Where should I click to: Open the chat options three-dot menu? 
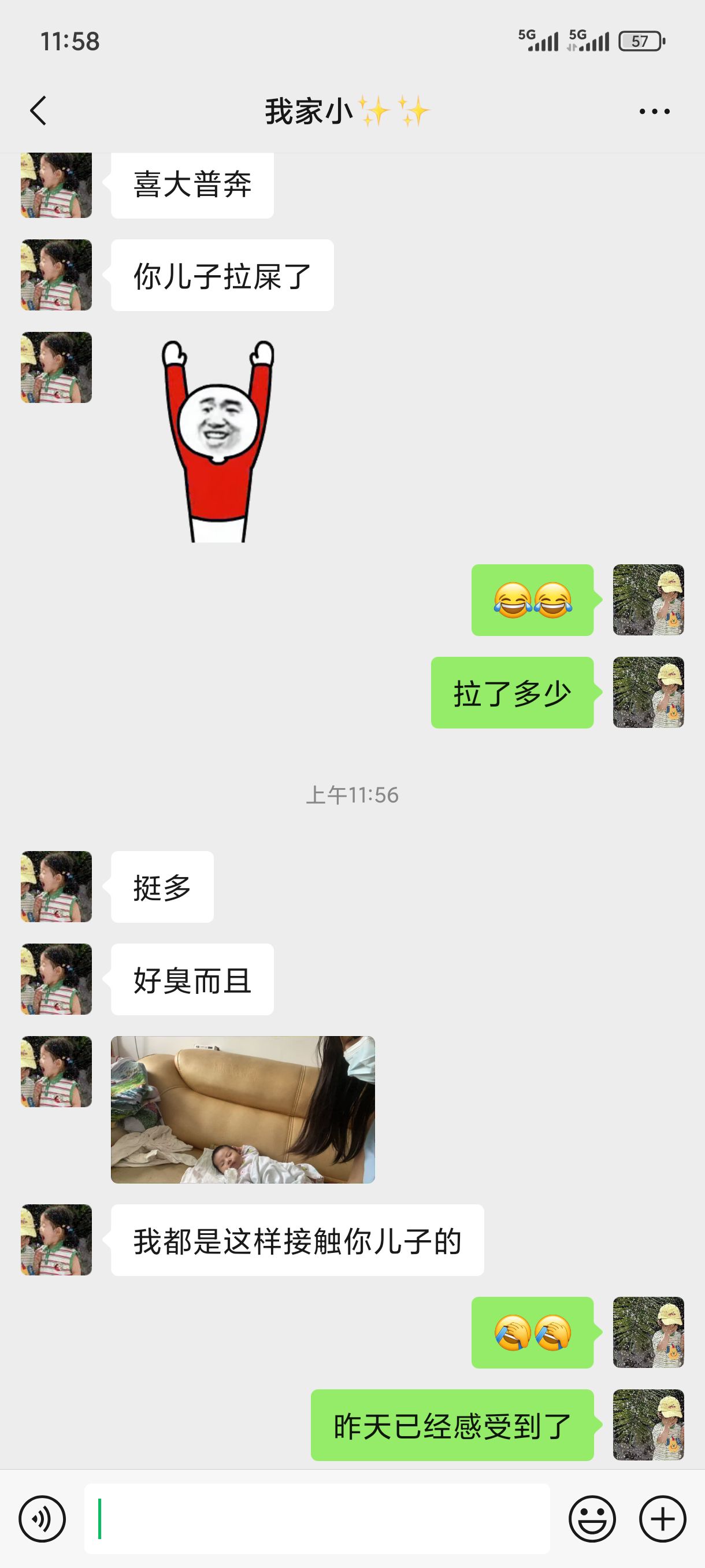(655, 112)
